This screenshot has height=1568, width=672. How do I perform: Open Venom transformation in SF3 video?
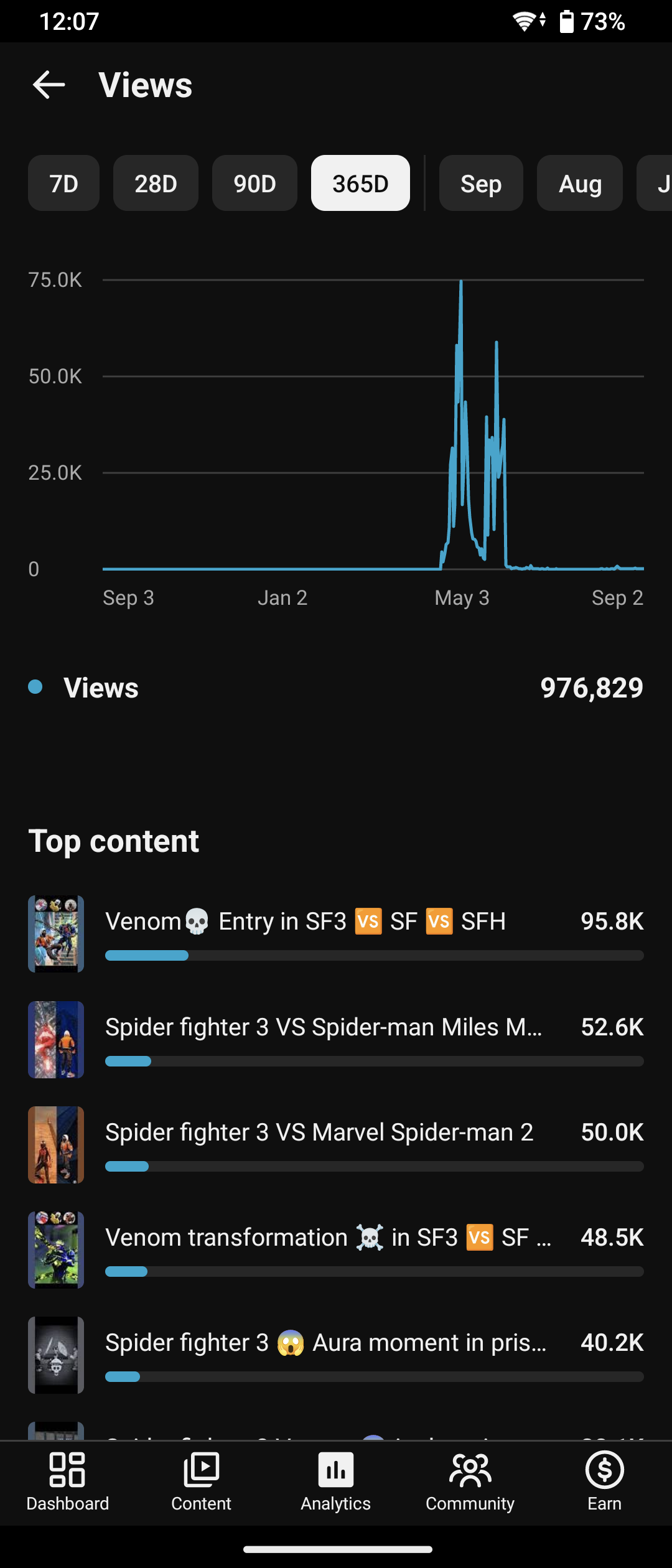pos(336,1249)
